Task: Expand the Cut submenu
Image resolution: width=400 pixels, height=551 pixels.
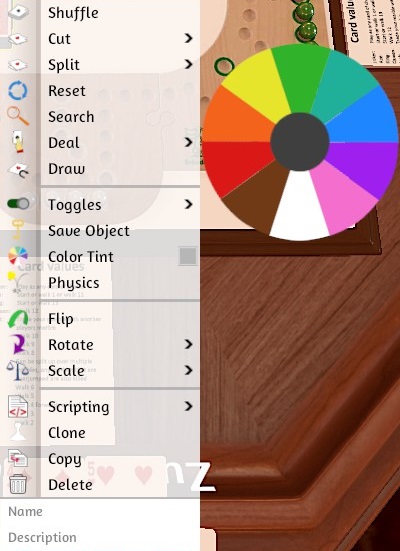Action: pyautogui.click(x=100, y=39)
